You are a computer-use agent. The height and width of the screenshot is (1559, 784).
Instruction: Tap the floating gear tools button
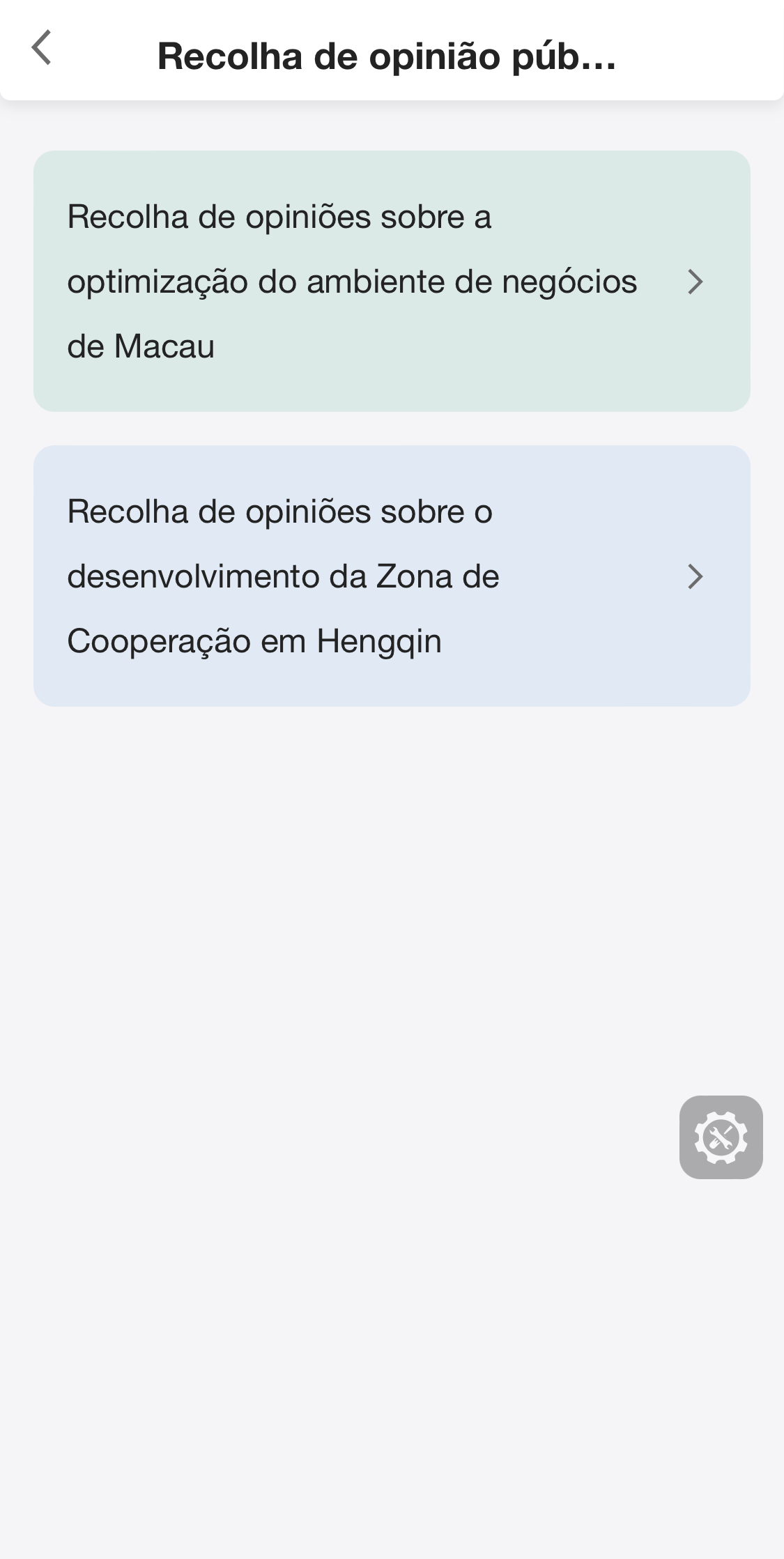(721, 1137)
